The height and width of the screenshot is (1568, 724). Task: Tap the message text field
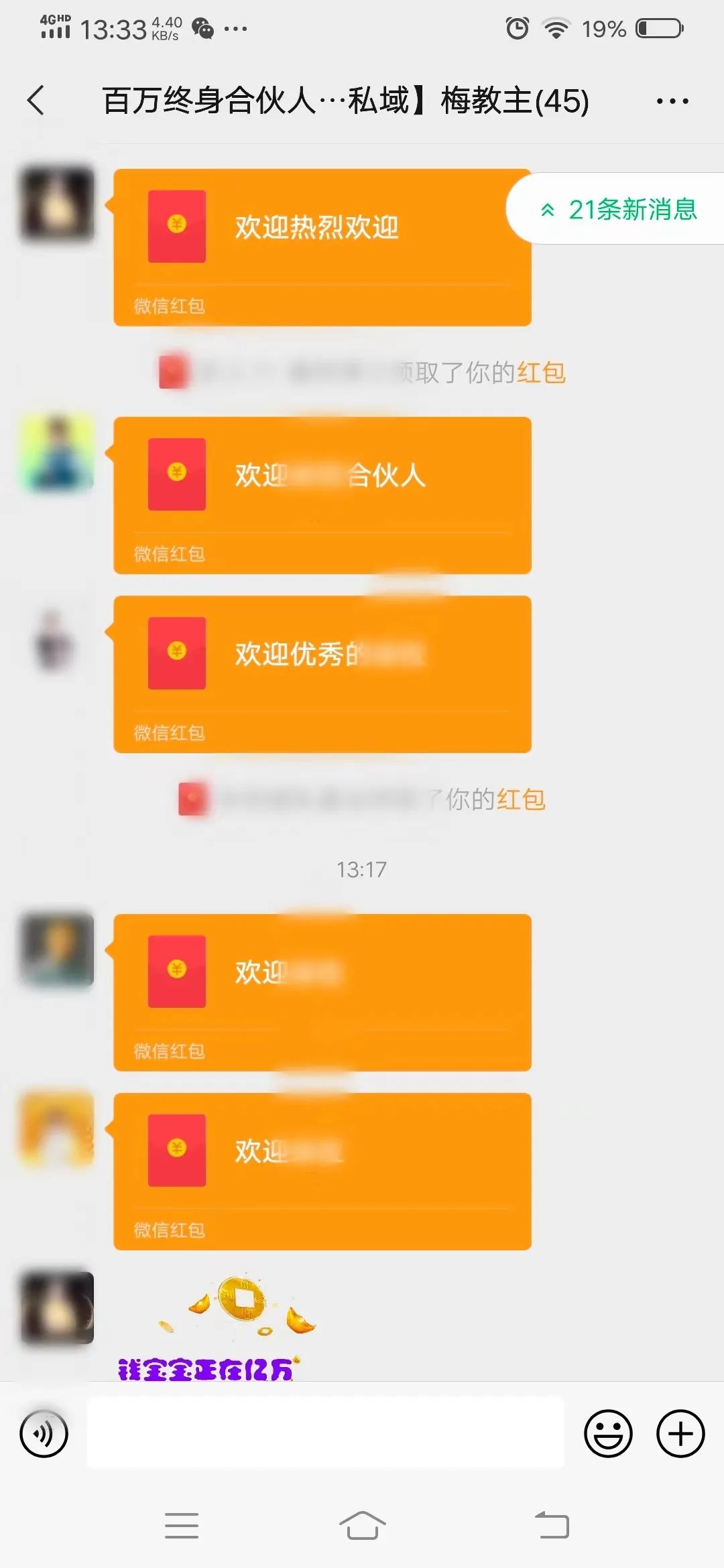[325, 1433]
